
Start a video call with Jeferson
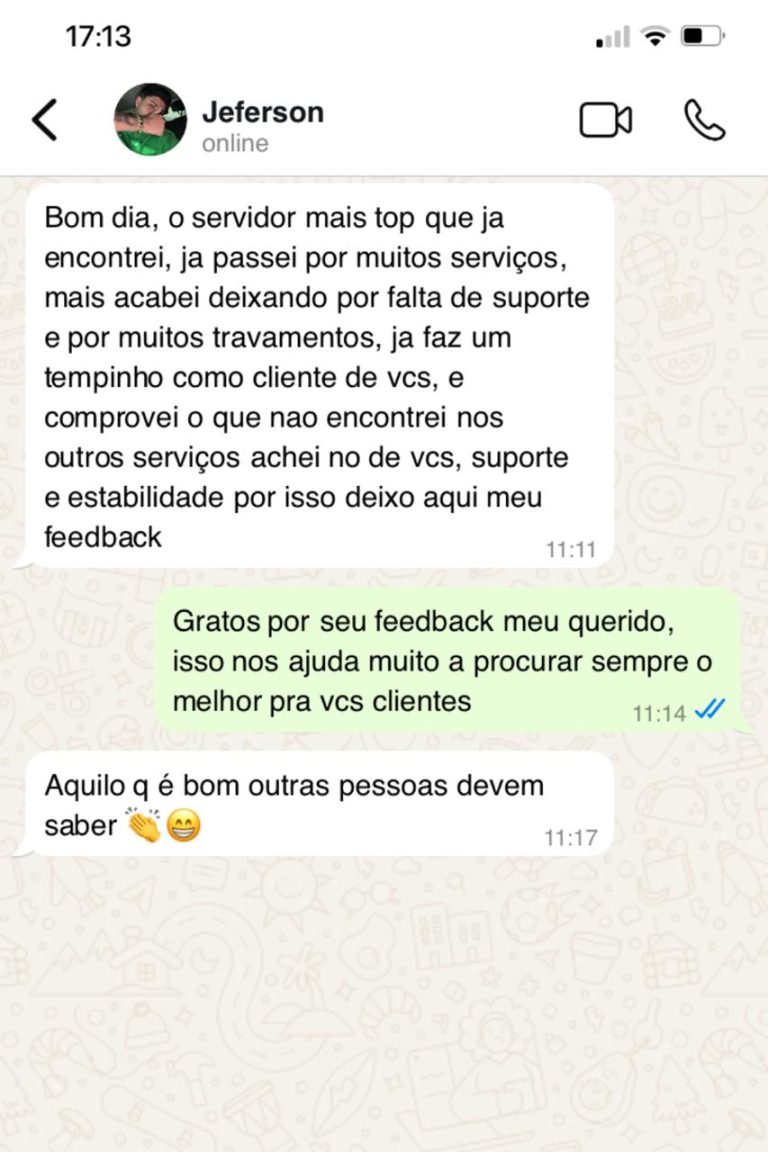point(605,120)
